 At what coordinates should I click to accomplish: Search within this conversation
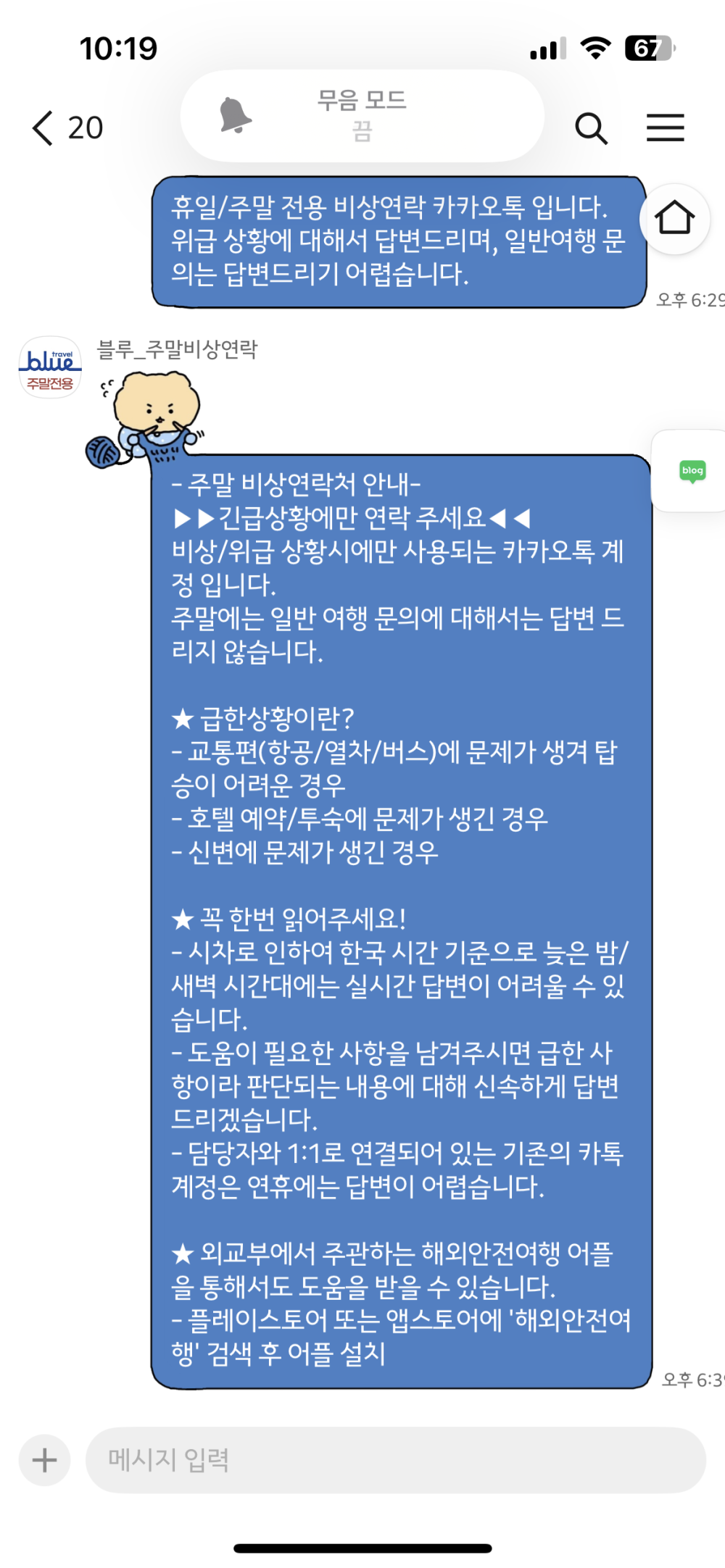tap(591, 129)
